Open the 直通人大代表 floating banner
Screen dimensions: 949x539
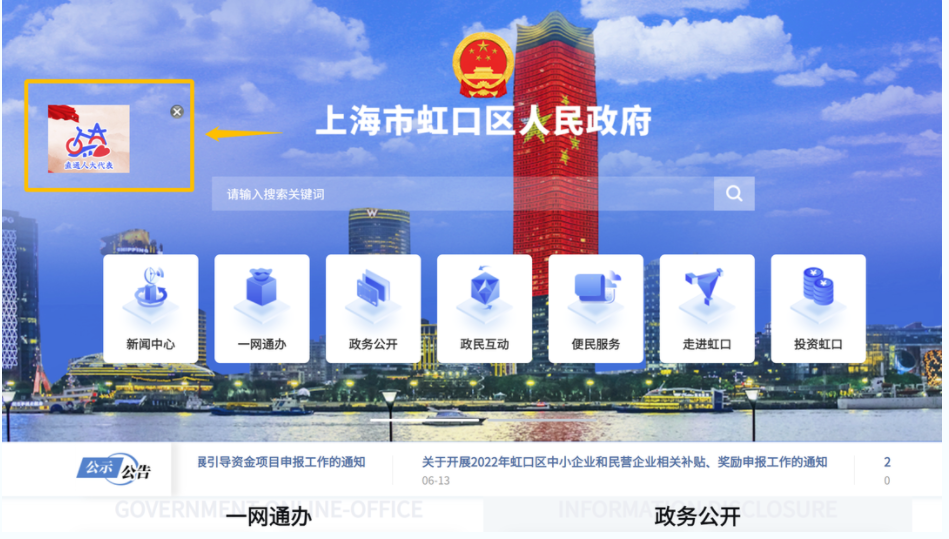click(89, 139)
